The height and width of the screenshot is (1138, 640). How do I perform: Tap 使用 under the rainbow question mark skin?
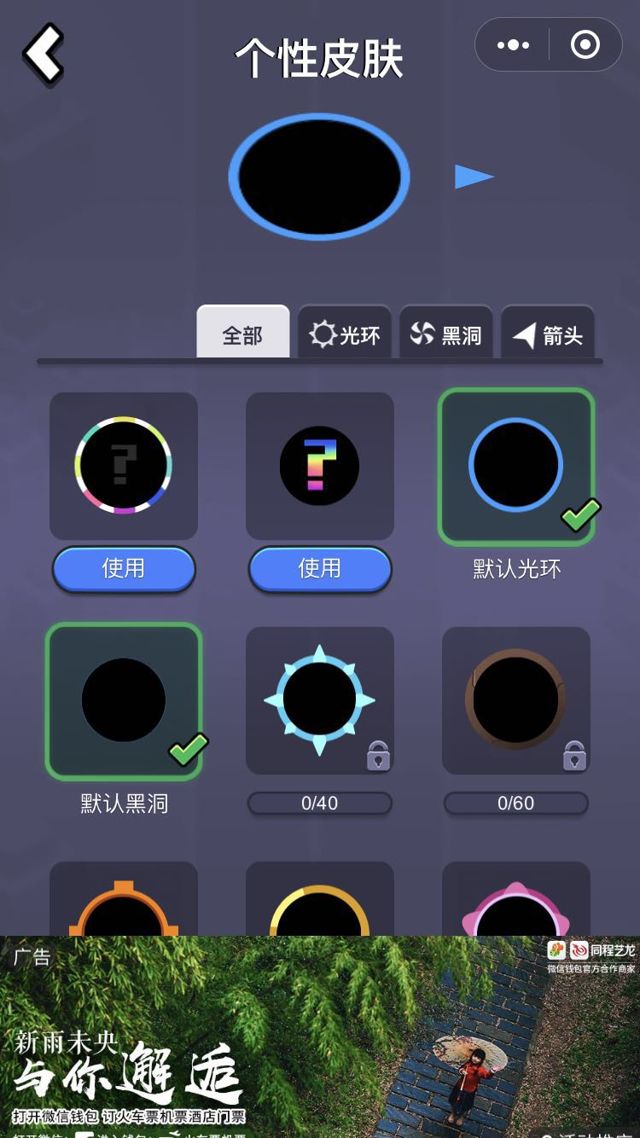[x=319, y=569]
